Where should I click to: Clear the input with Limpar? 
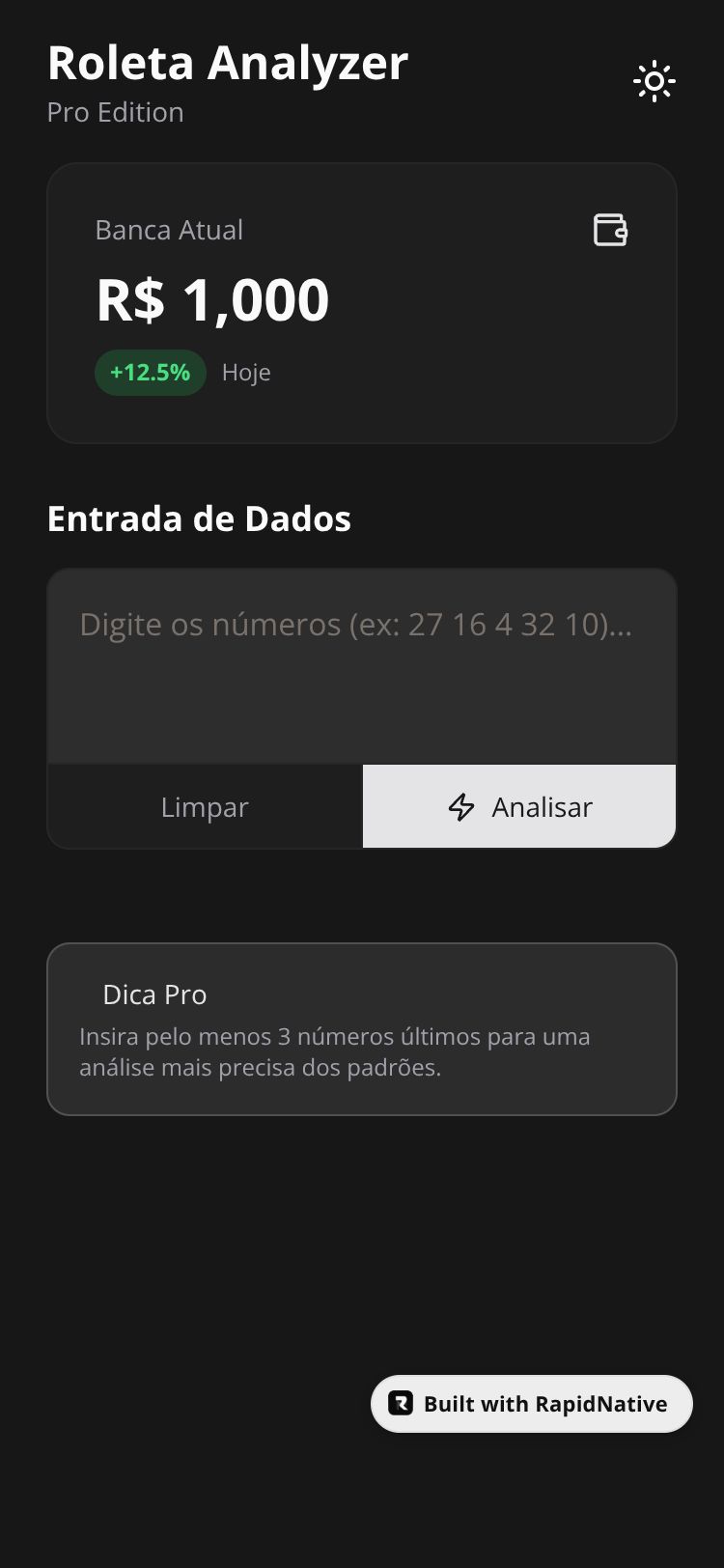pyautogui.click(x=205, y=807)
